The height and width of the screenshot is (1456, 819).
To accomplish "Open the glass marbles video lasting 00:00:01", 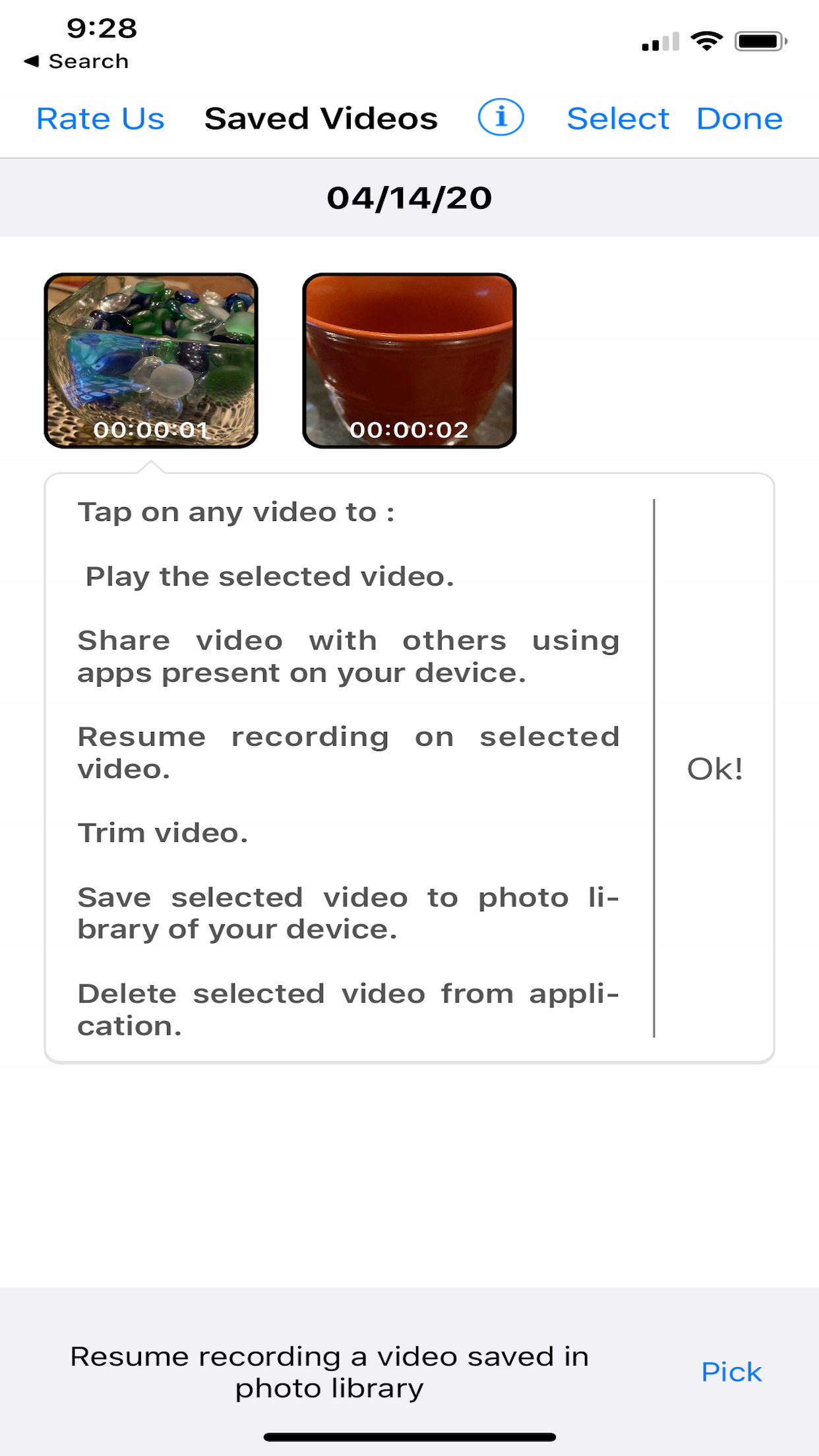I will coord(151,361).
